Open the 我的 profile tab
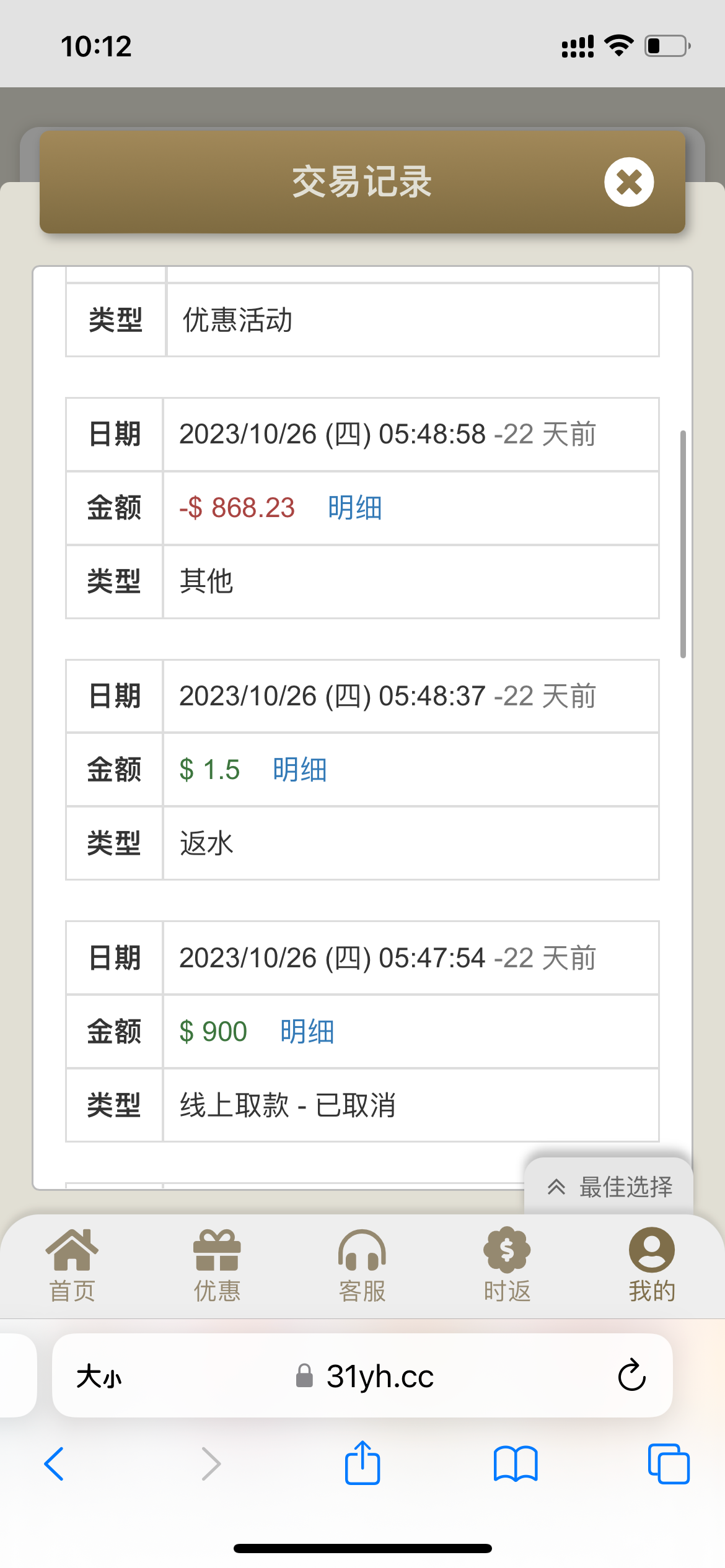The width and height of the screenshot is (725, 1568). (x=651, y=1266)
